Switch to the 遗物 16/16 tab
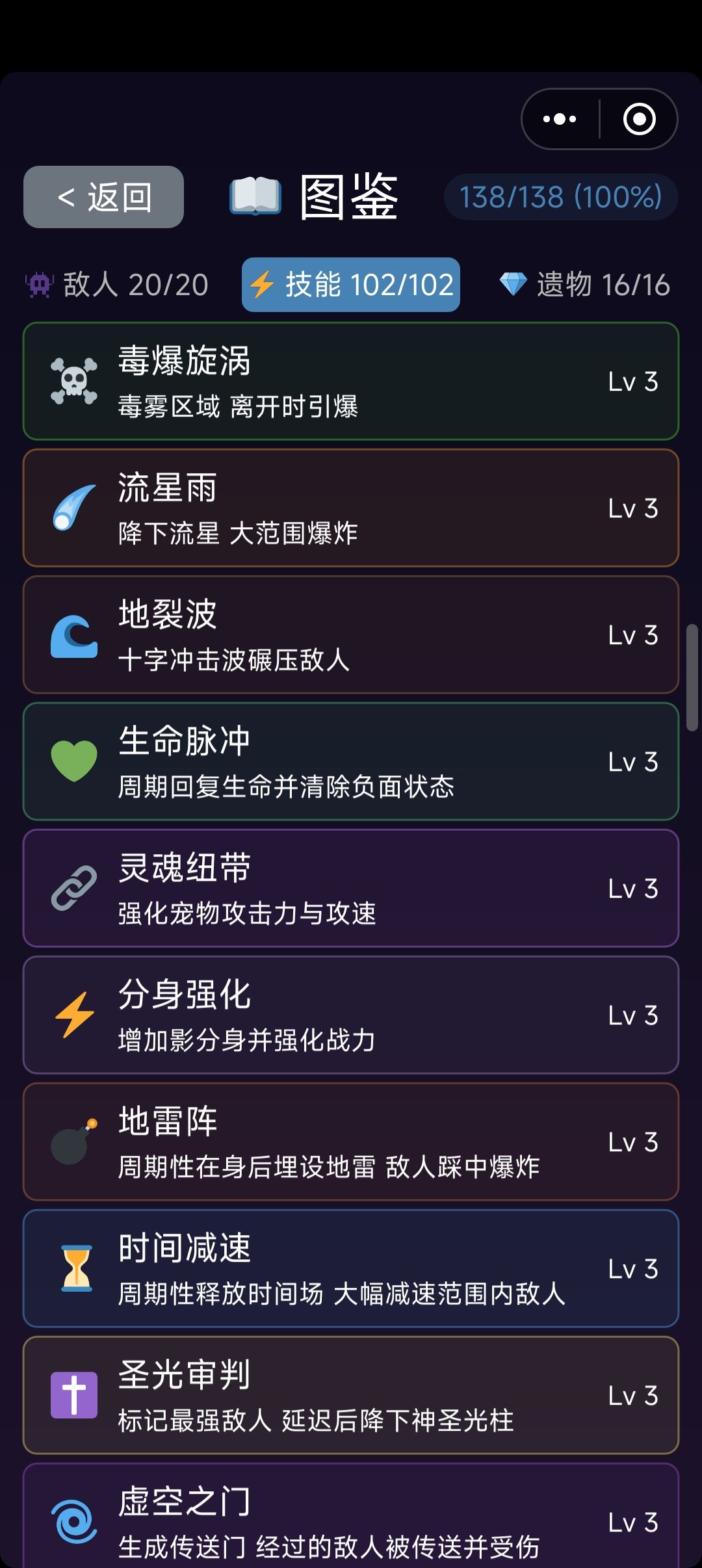 tap(584, 285)
